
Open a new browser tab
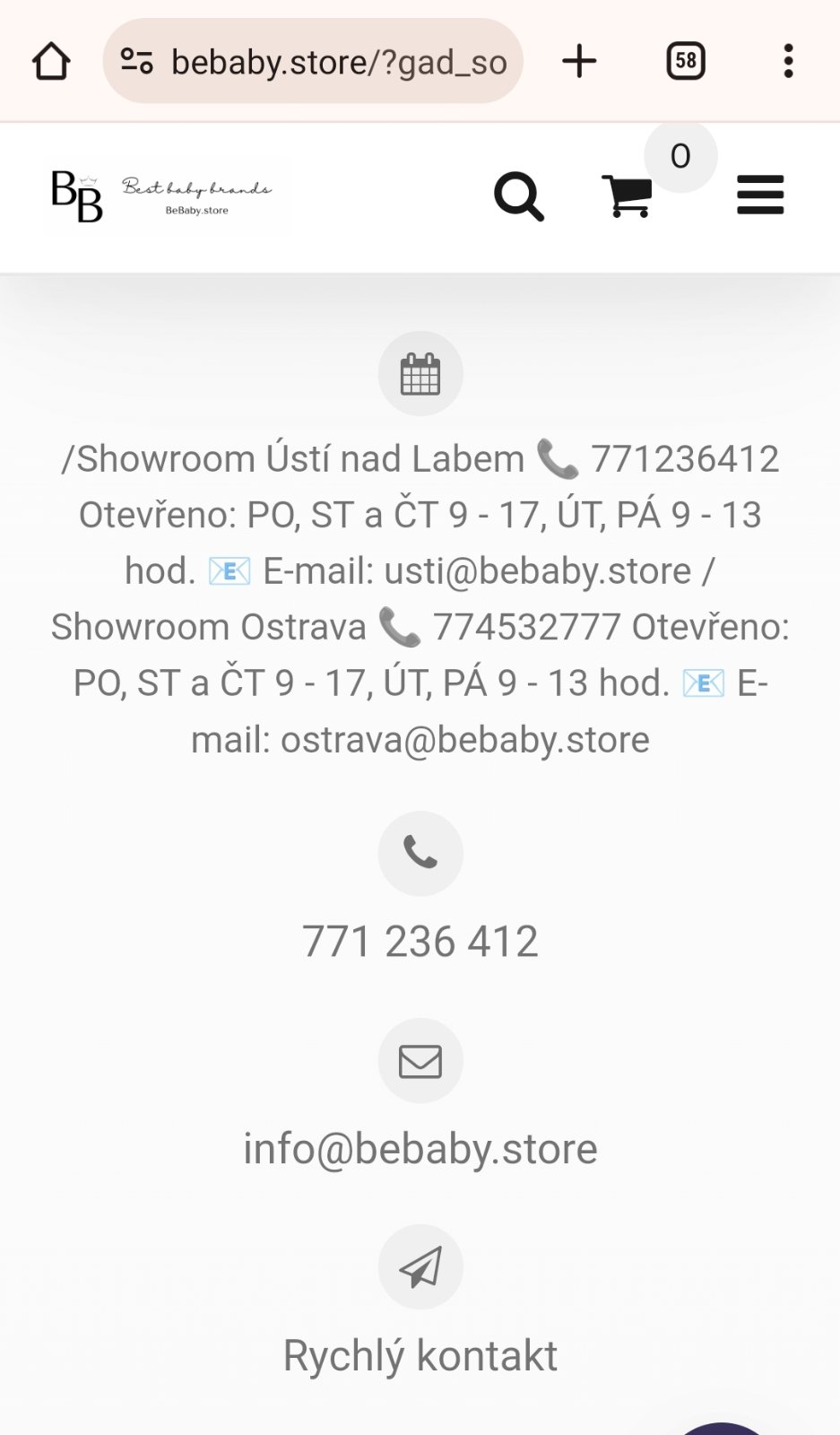(x=579, y=62)
